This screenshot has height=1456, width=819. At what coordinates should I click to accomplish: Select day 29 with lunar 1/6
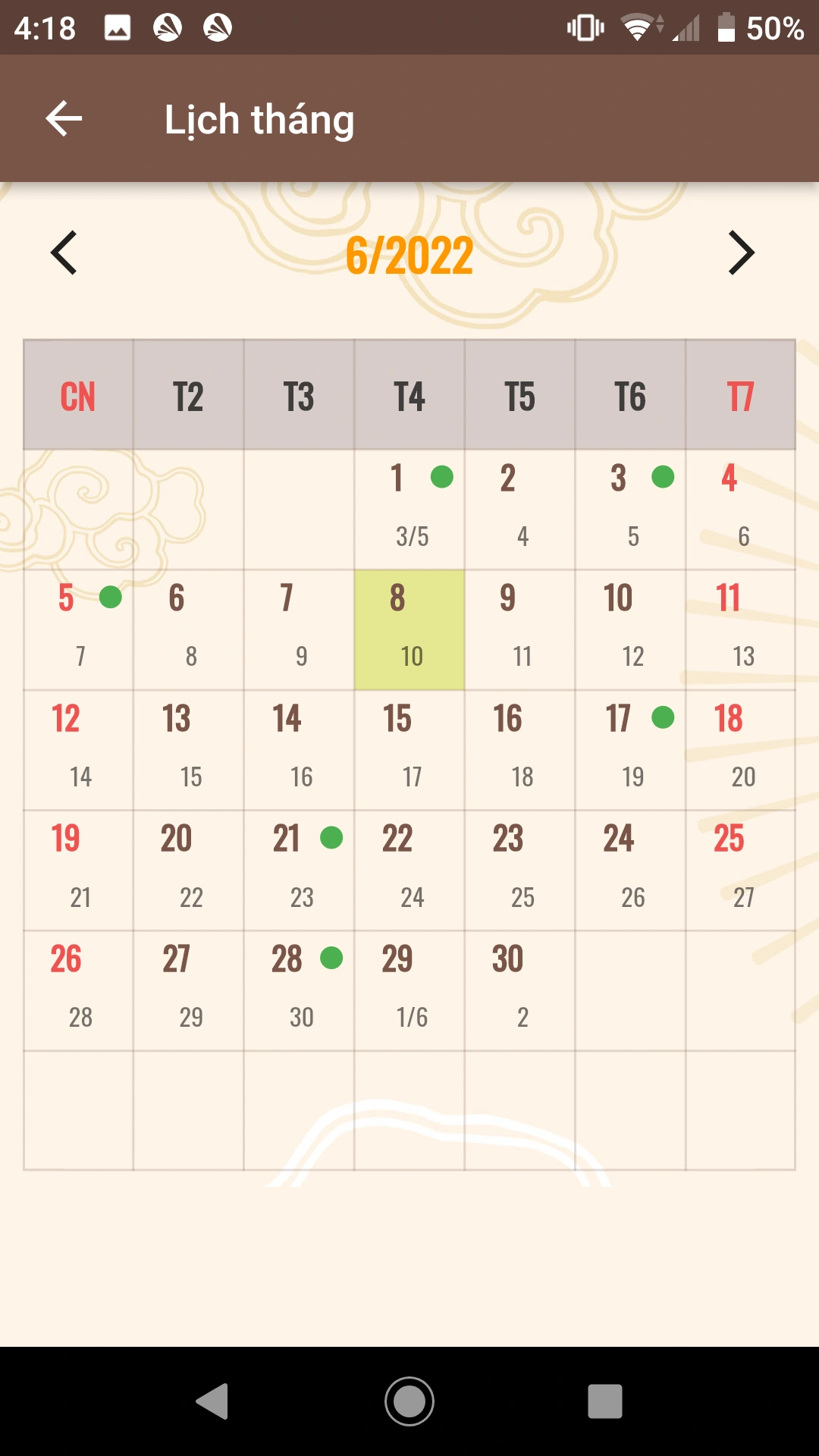coord(409,990)
